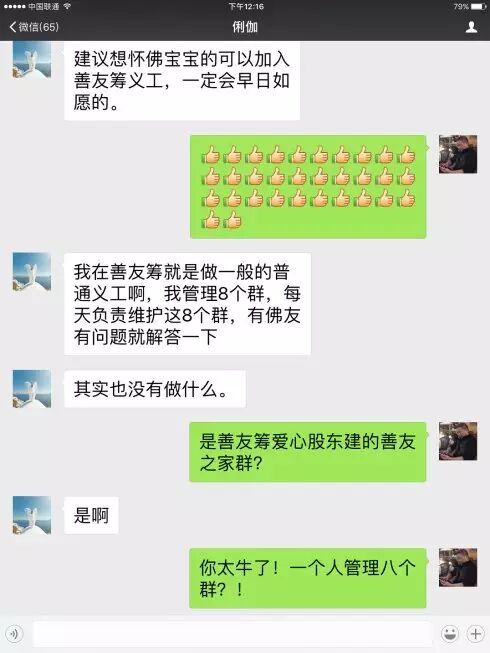The image size is (490, 653).
Task: Switch to voice input mode
Action: [15, 634]
